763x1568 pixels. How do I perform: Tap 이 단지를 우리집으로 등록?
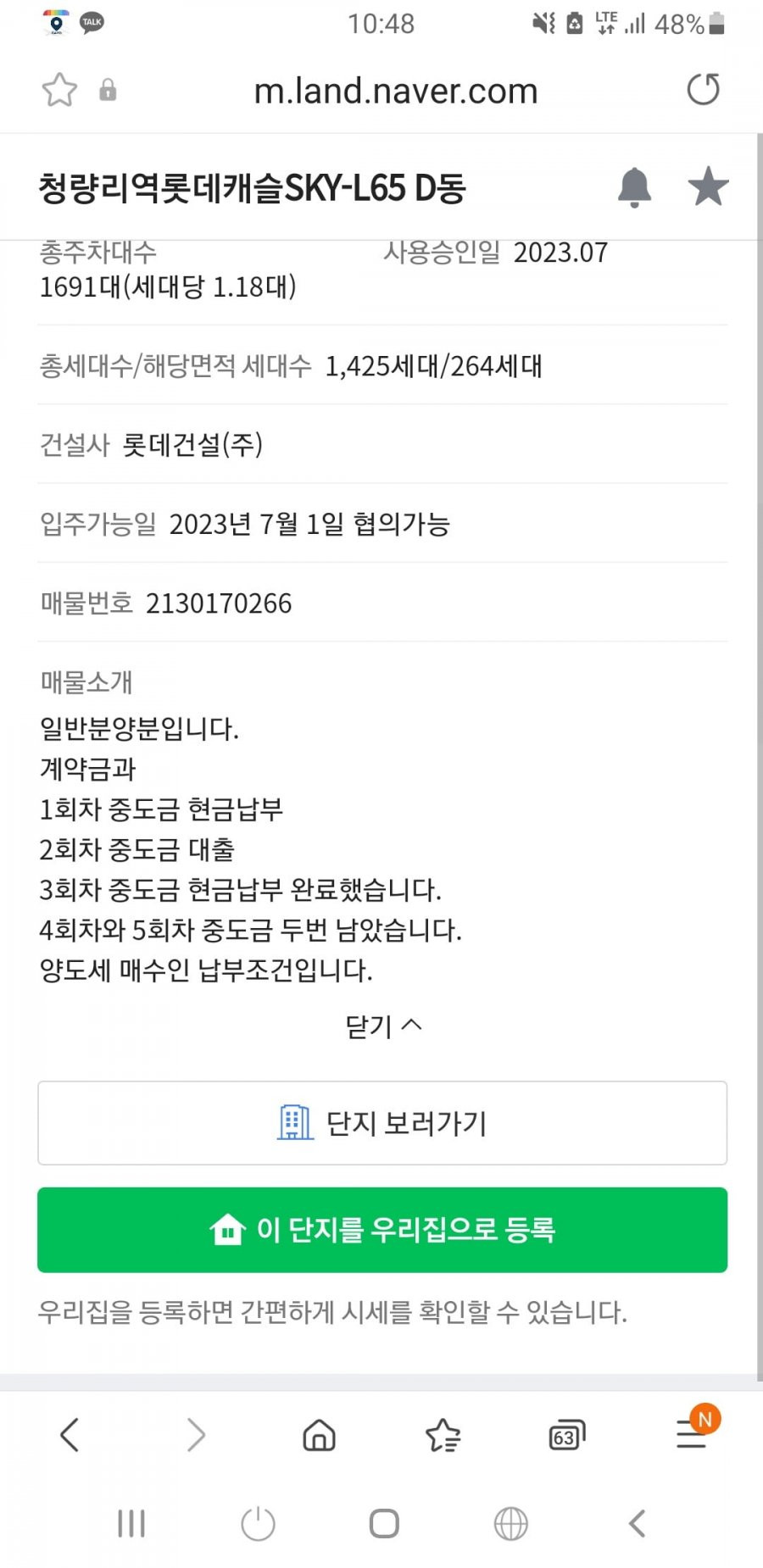click(x=382, y=1230)
